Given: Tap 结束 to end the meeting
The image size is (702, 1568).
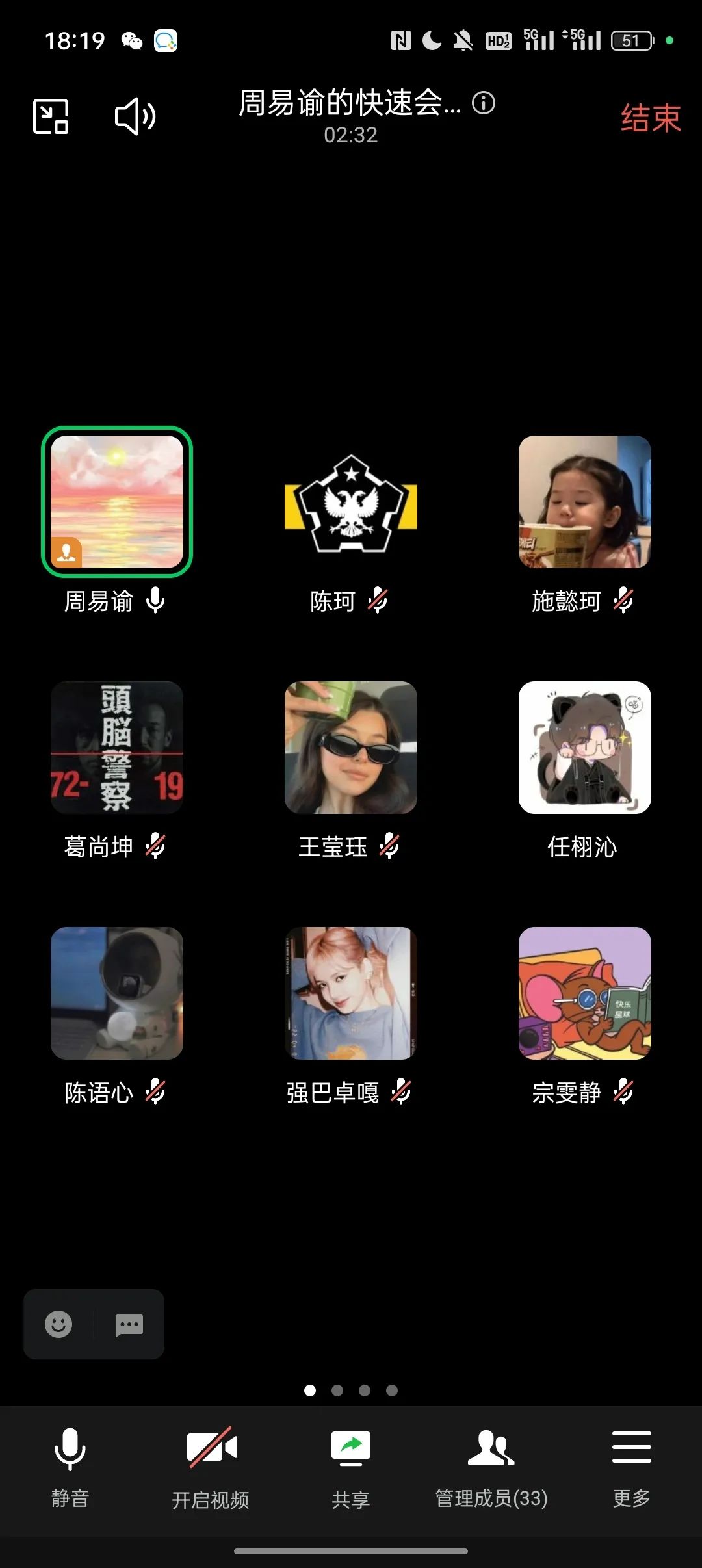Looking at the screenshot, I should [x=650, y=118].
